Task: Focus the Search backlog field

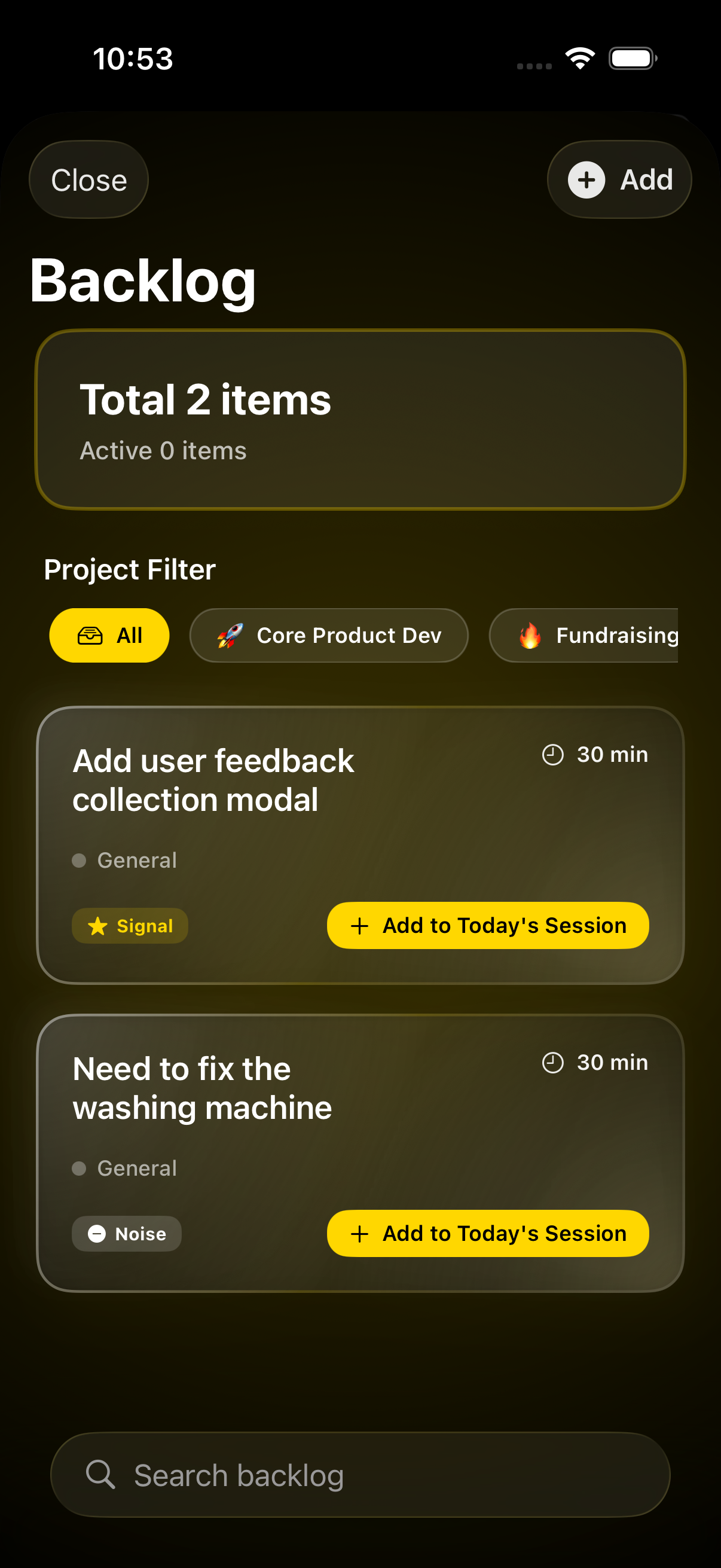Action: point(360,1475)
